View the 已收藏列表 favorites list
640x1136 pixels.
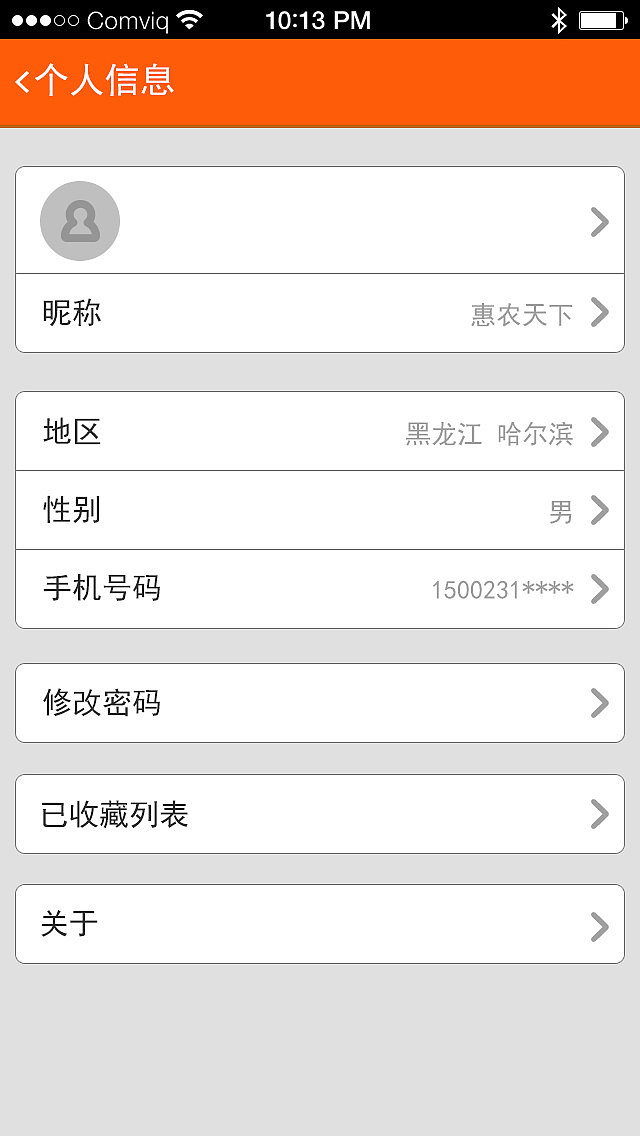pyautogui.click(x=320, y=814)
